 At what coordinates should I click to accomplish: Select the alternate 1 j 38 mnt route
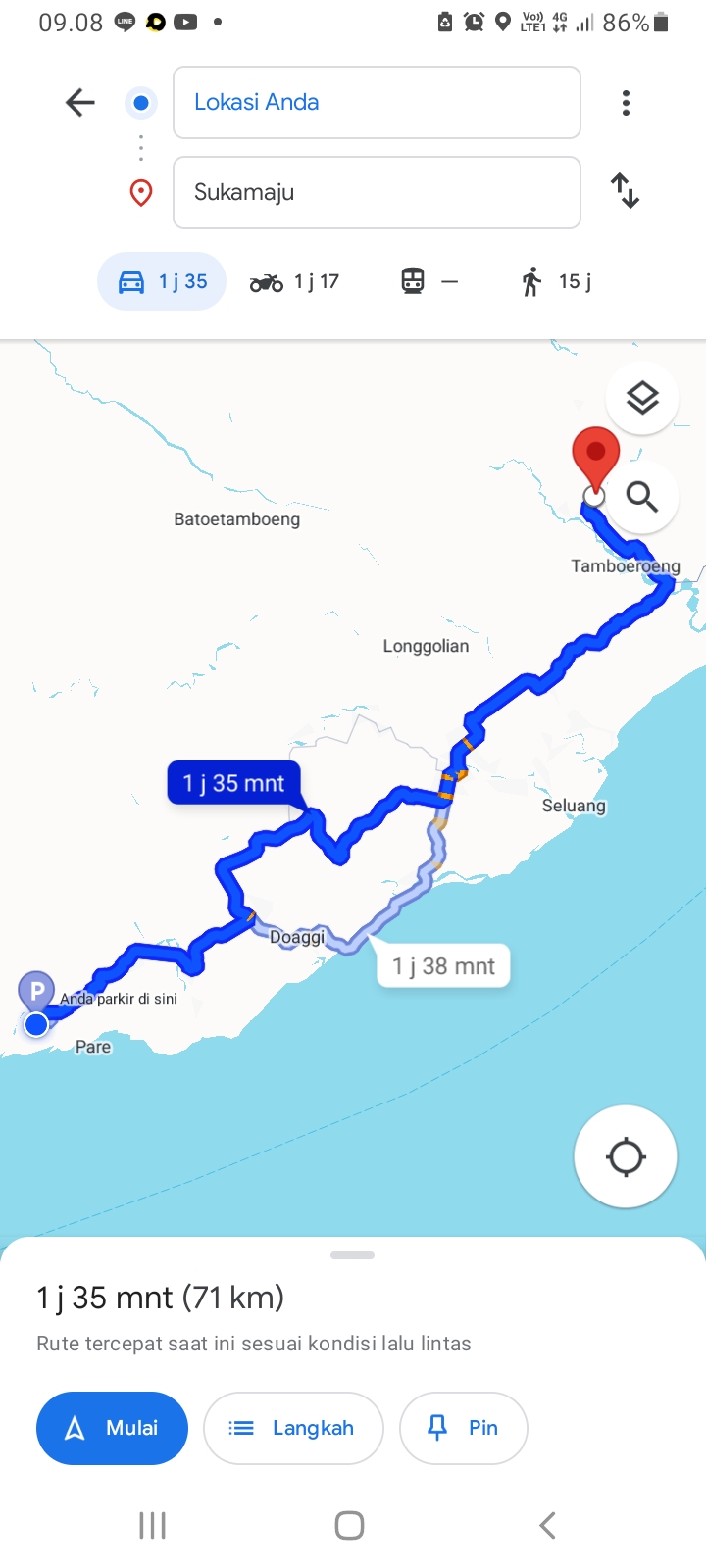[444, 966]
